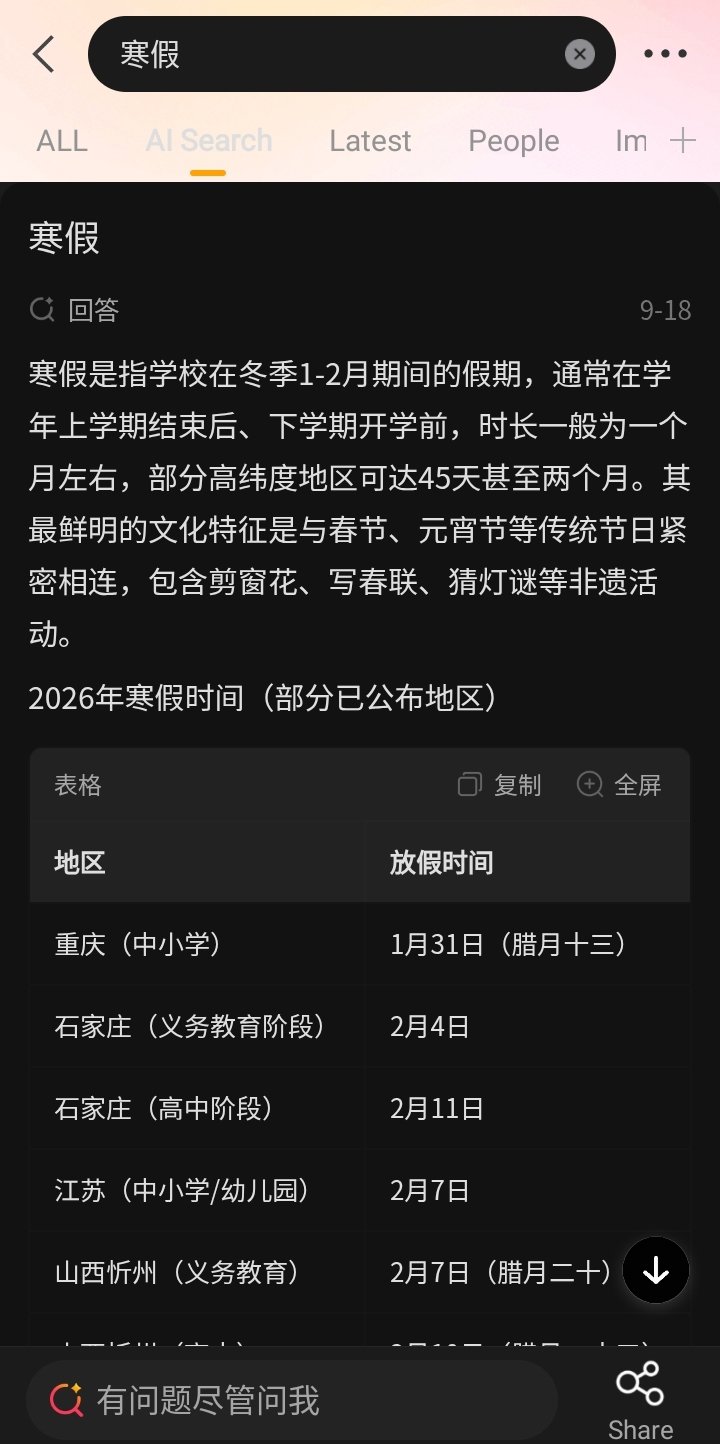Clear the search text with the X
Screen dimensions: 720x1444
pos(580,54)
